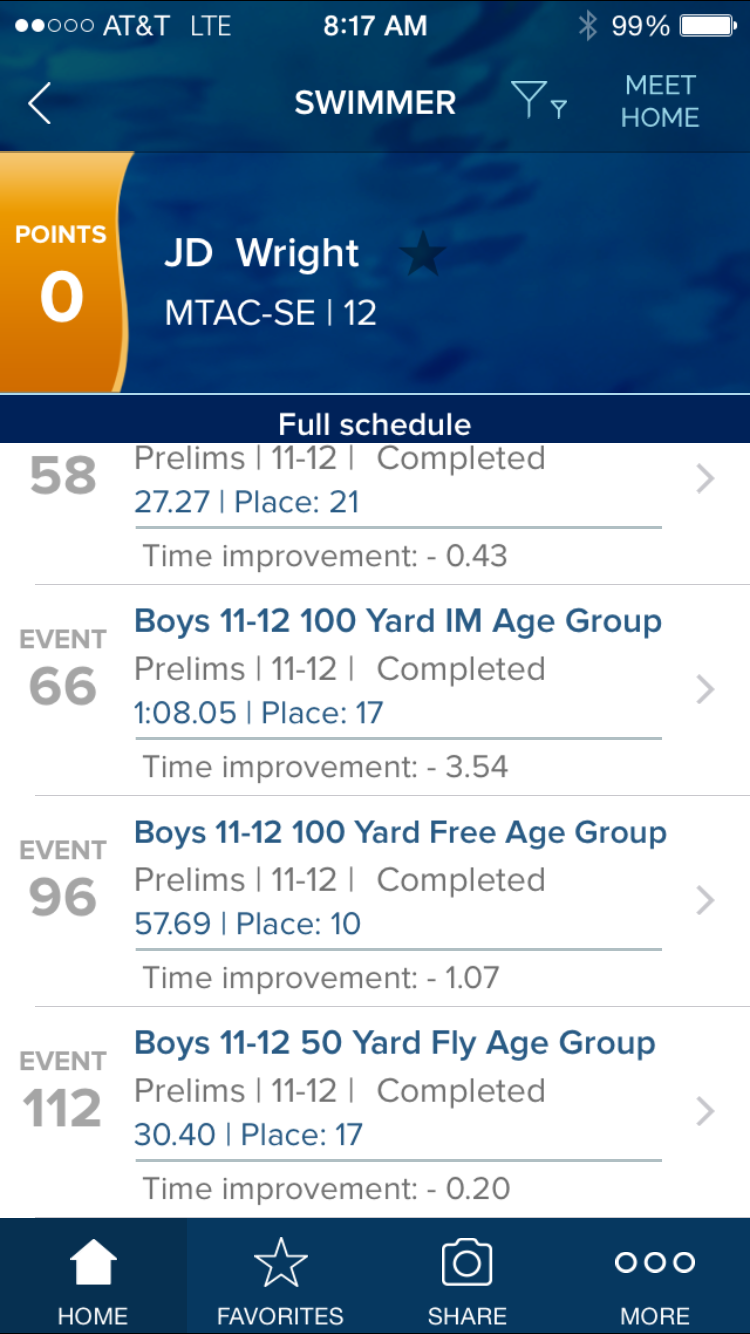Open Event 58 result details
This screenshot has height=1334, width=750.
(375, 514)
